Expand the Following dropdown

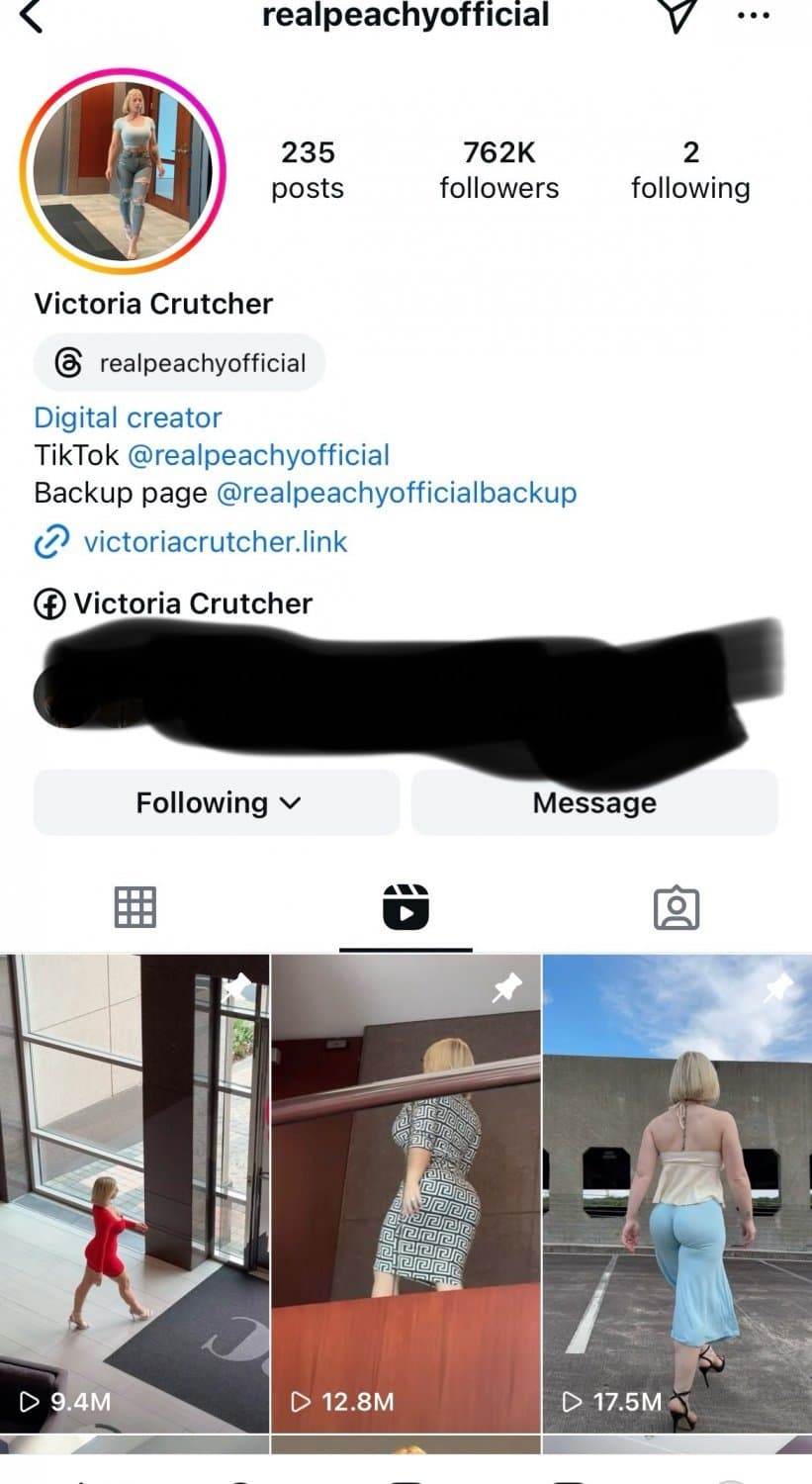[216, 802]
